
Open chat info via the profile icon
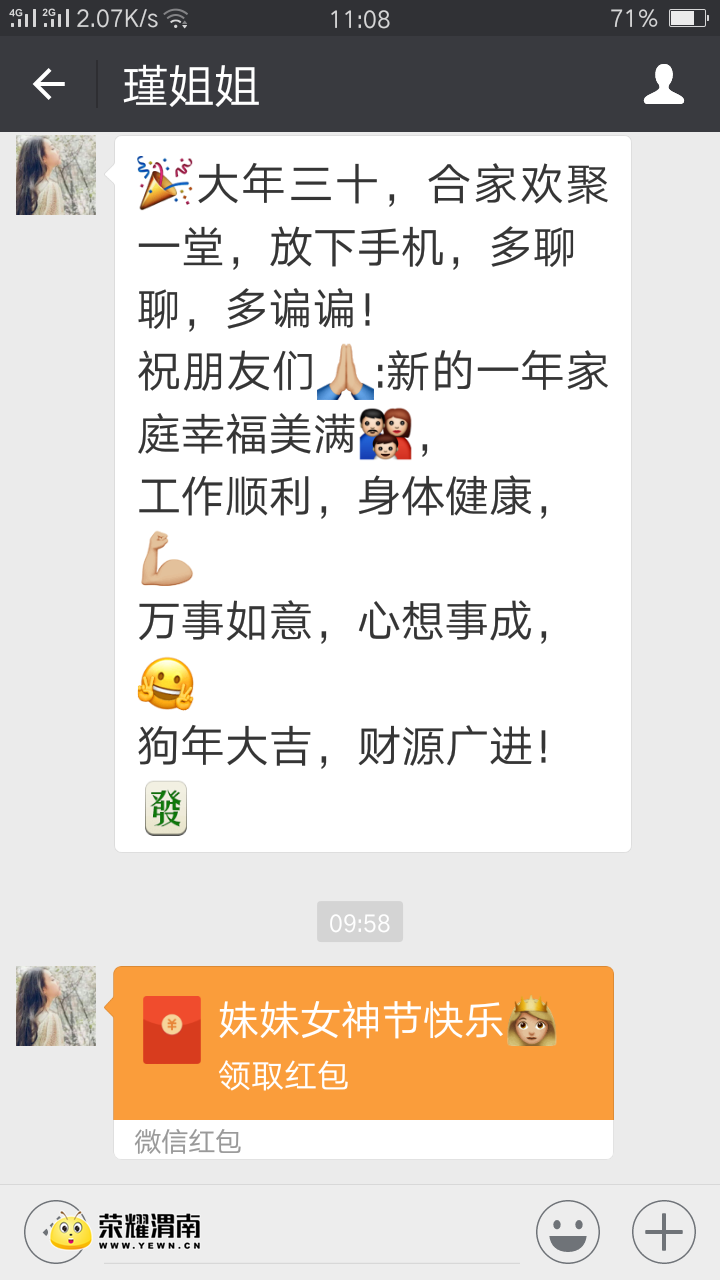[x=663, y=85]
